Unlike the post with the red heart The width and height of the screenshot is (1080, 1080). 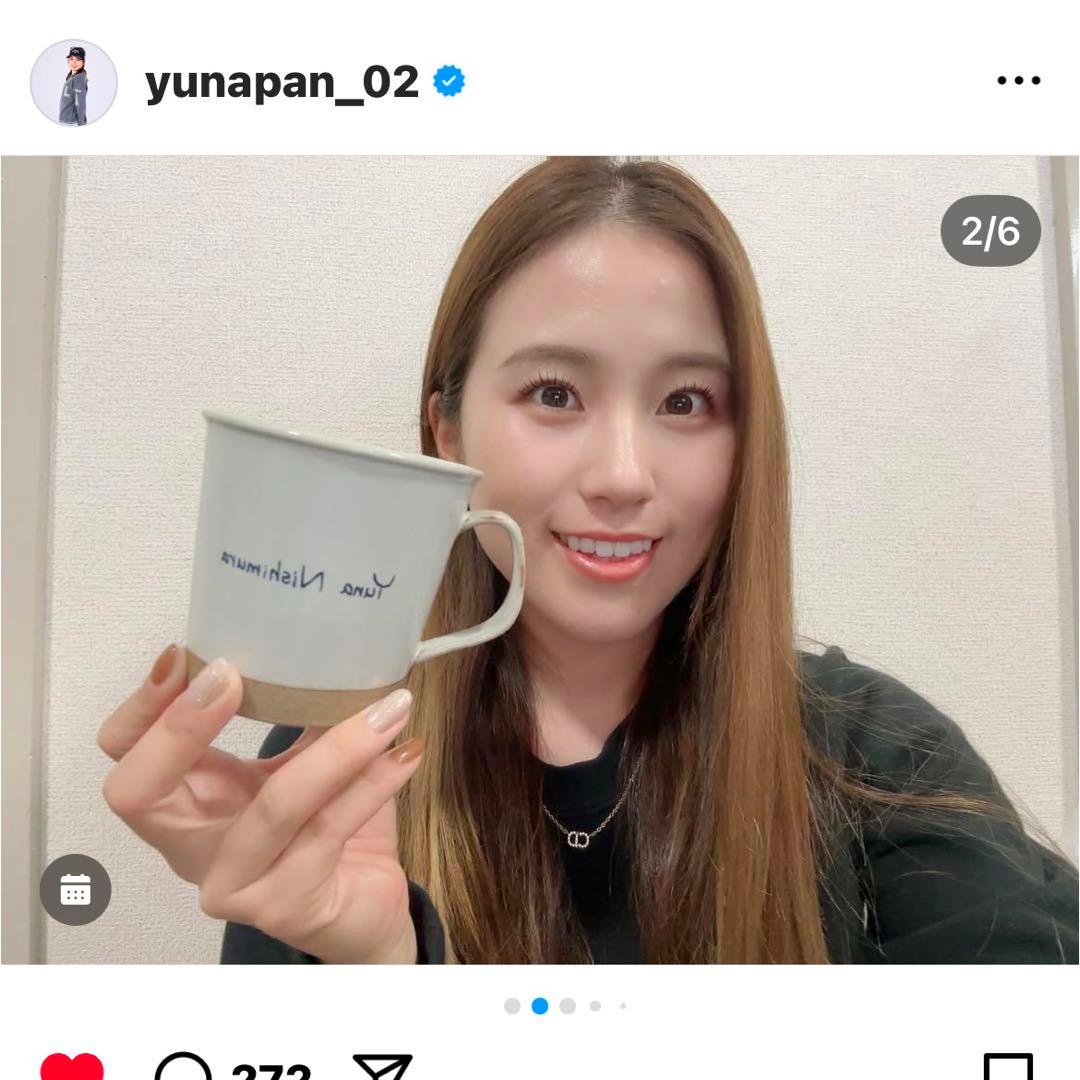click(72, 1068)
